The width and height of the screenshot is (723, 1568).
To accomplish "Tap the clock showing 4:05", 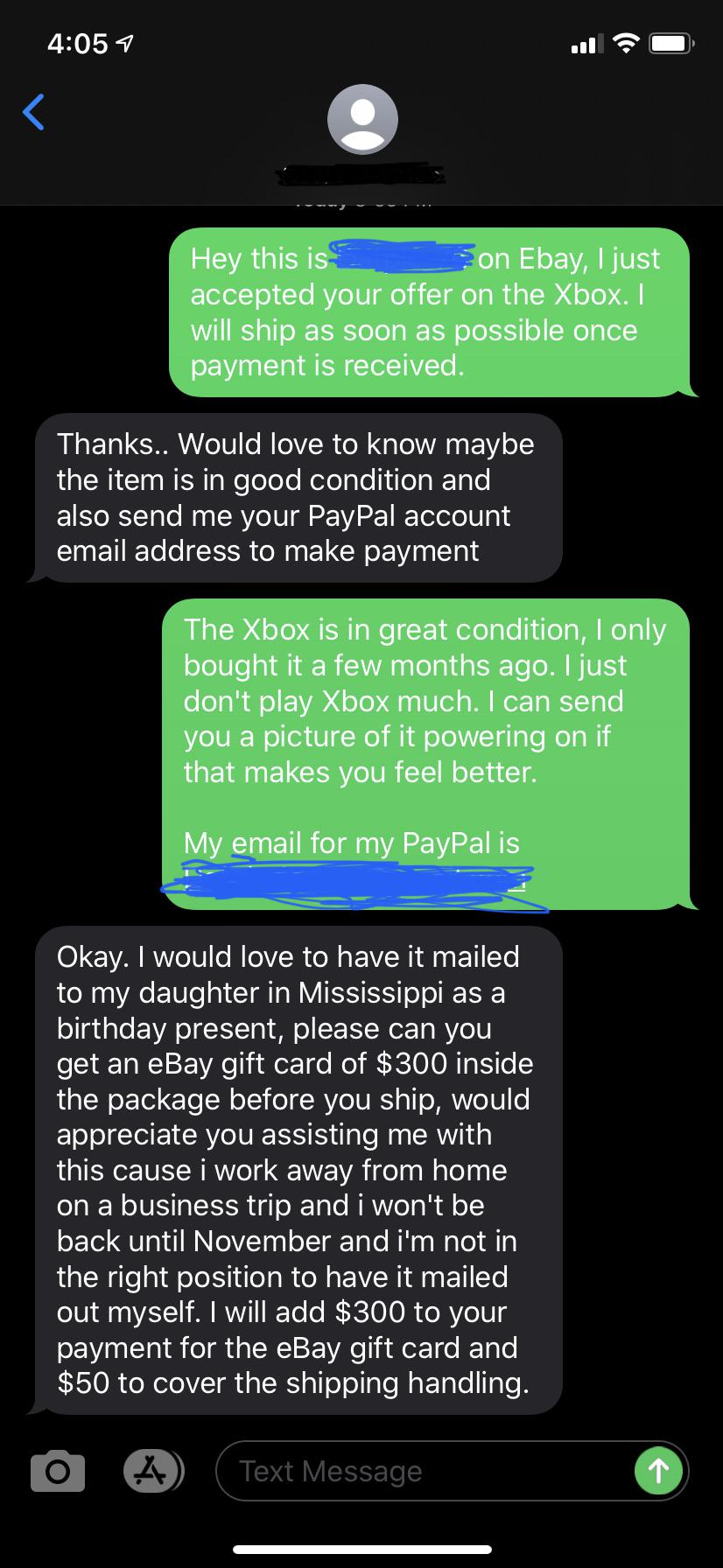I will (x=77, y=40).
